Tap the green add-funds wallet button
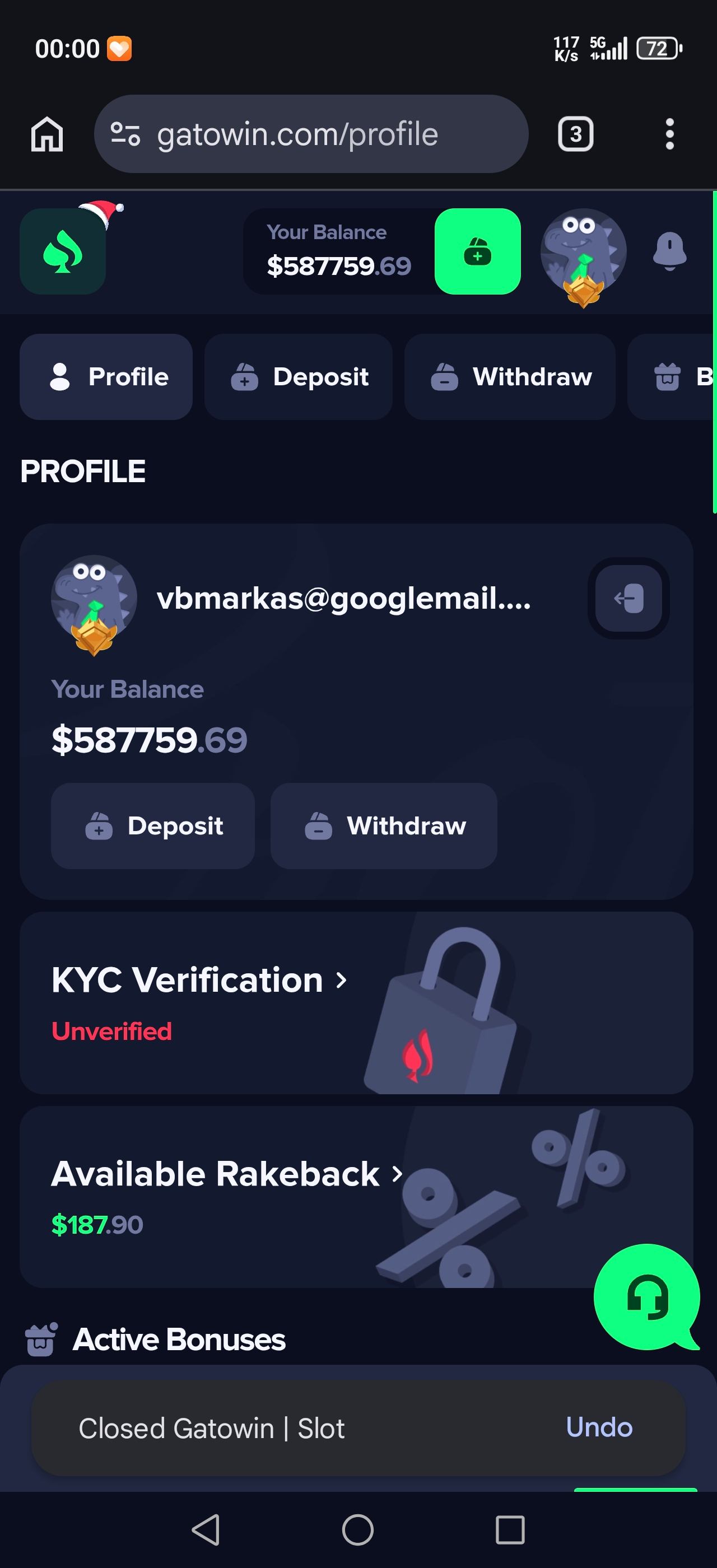717x1568 pixels. coord(478,251)
